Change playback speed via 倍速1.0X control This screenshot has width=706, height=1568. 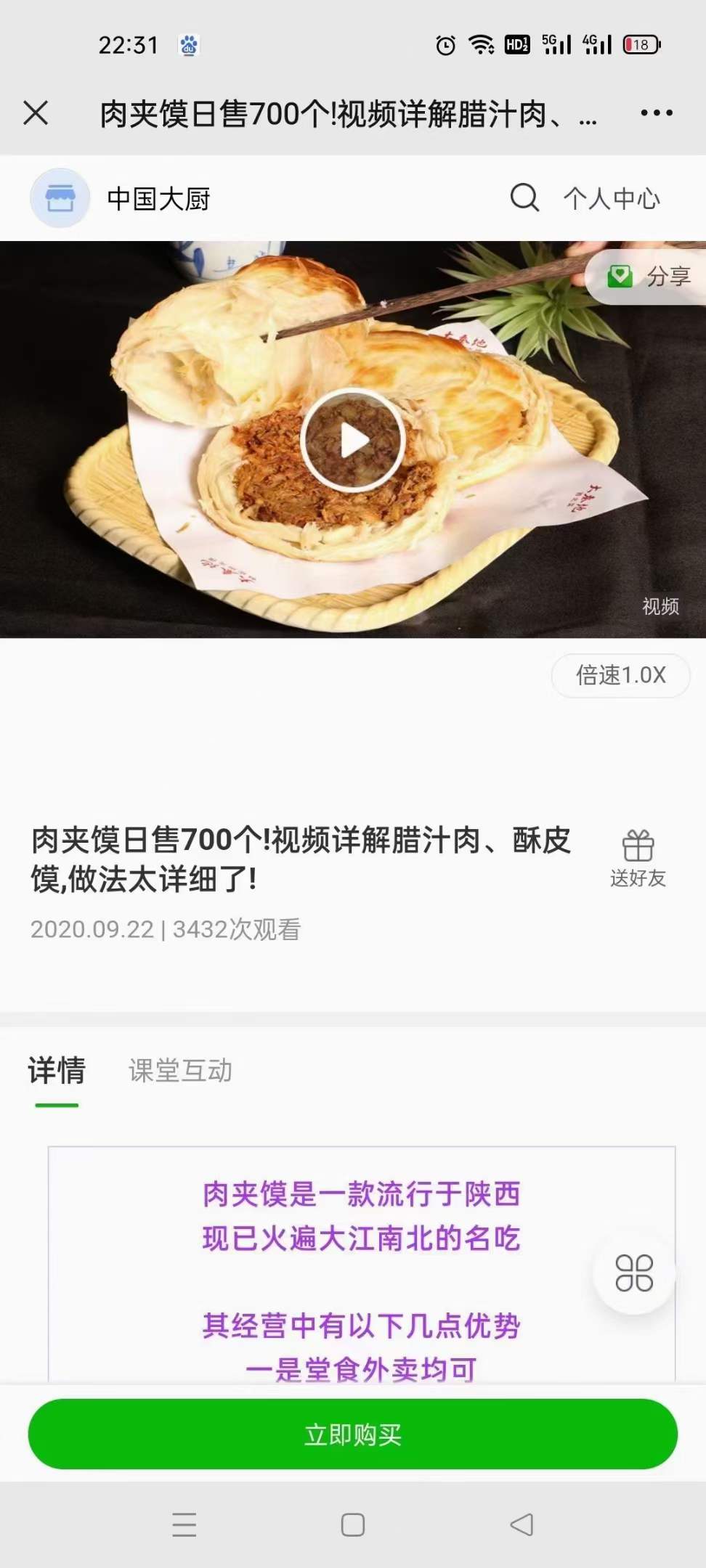pos(620,676)
